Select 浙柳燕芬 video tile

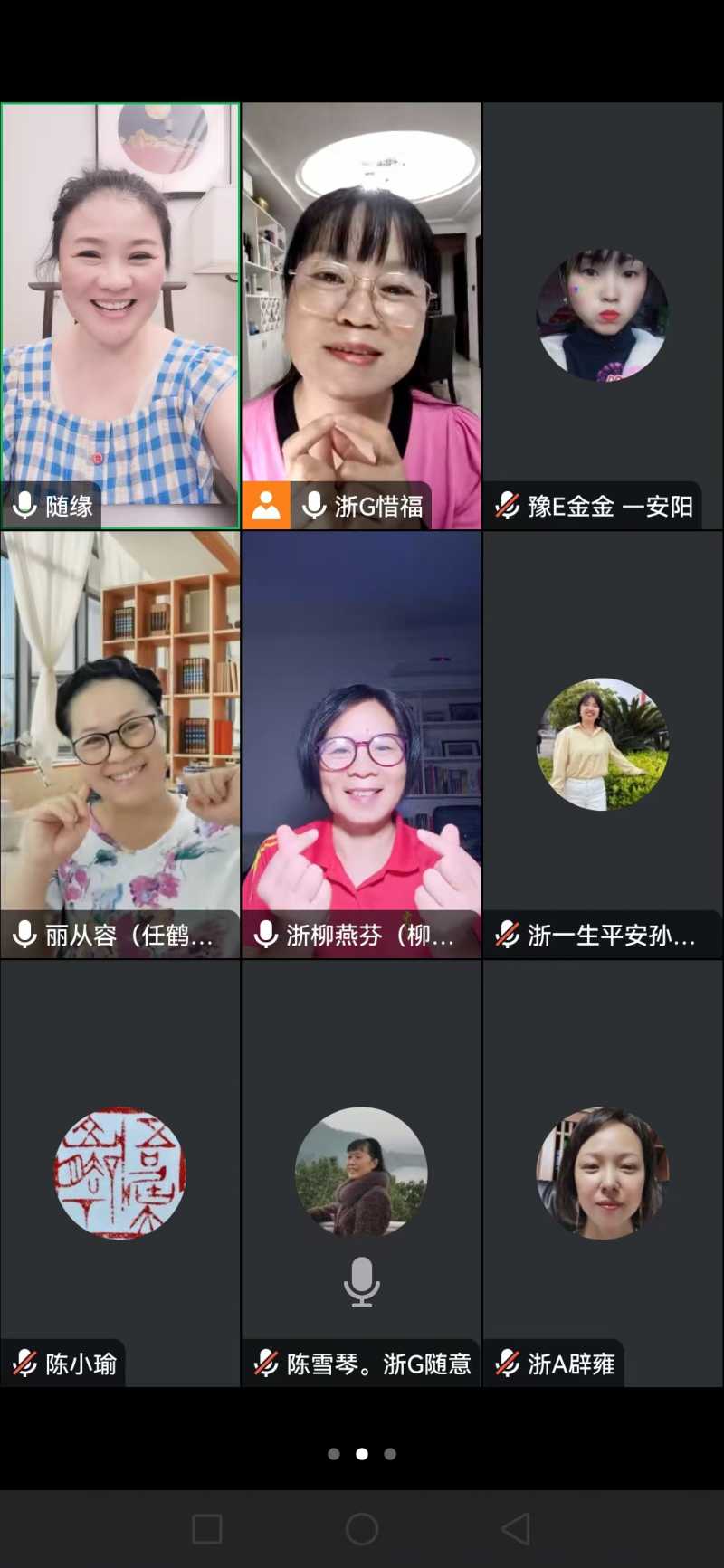pos(361,744)
